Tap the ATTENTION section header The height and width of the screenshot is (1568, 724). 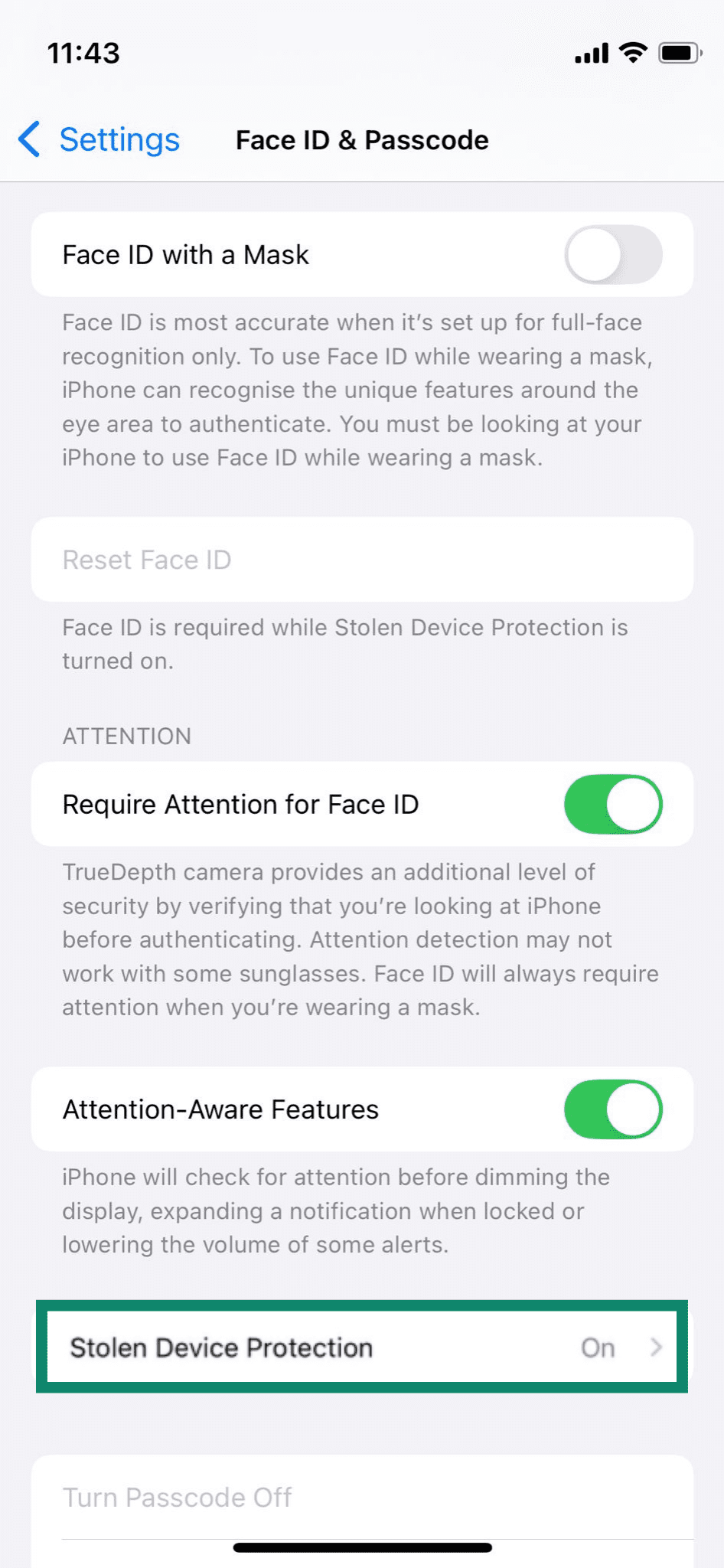coord(127,736)
